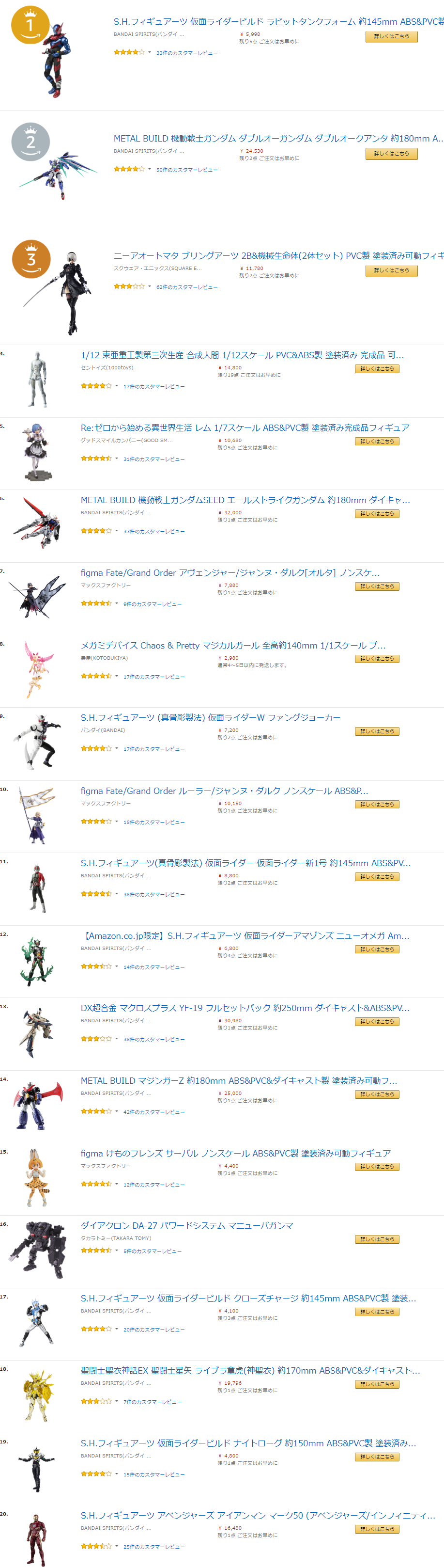Tap 詳しくはこちら for Re:Zero Rem figure
Image resolution: width=444 pixels, height=1568 pixels.
377,441
